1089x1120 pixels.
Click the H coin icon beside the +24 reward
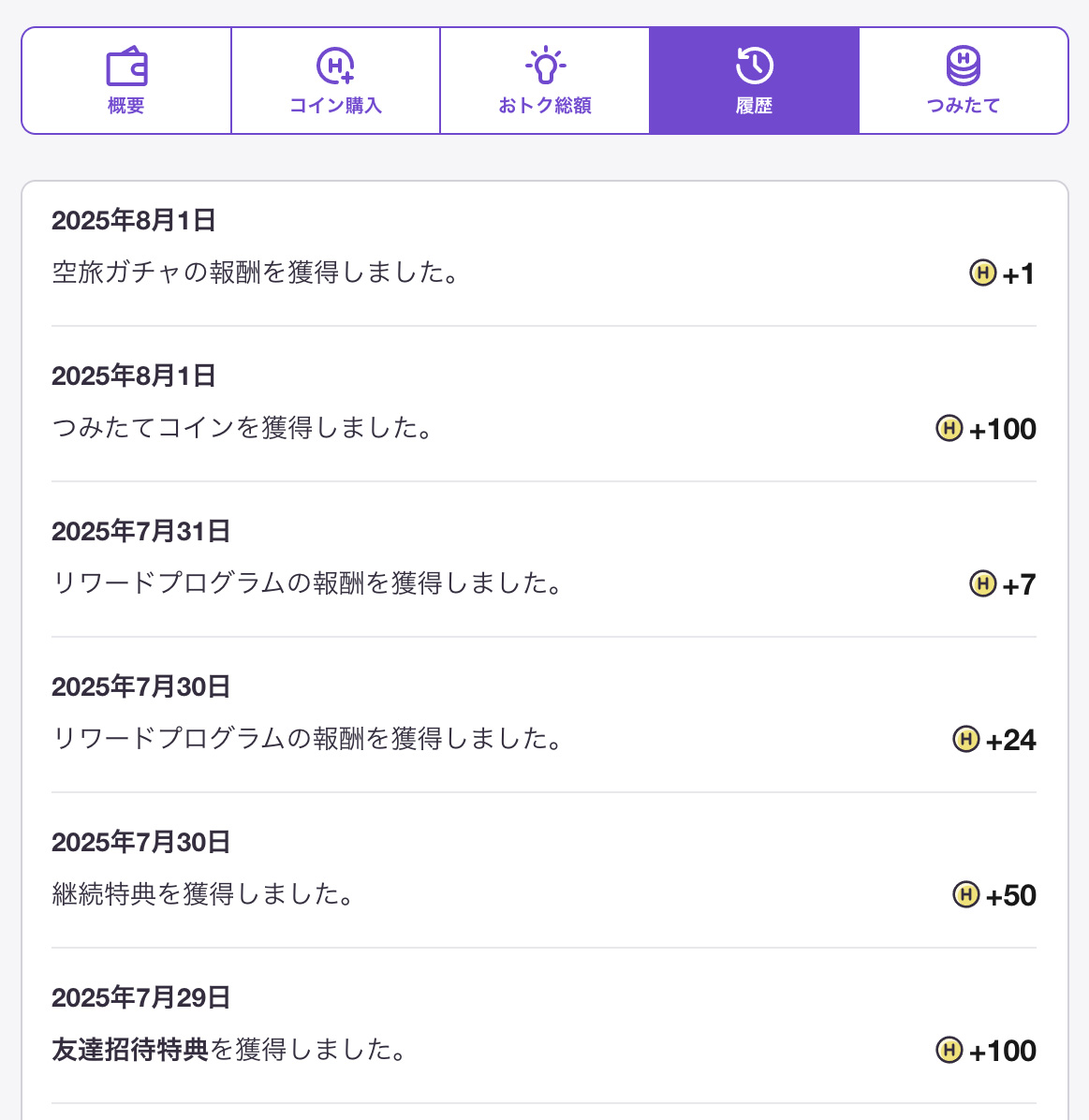[x=965, y=739]
